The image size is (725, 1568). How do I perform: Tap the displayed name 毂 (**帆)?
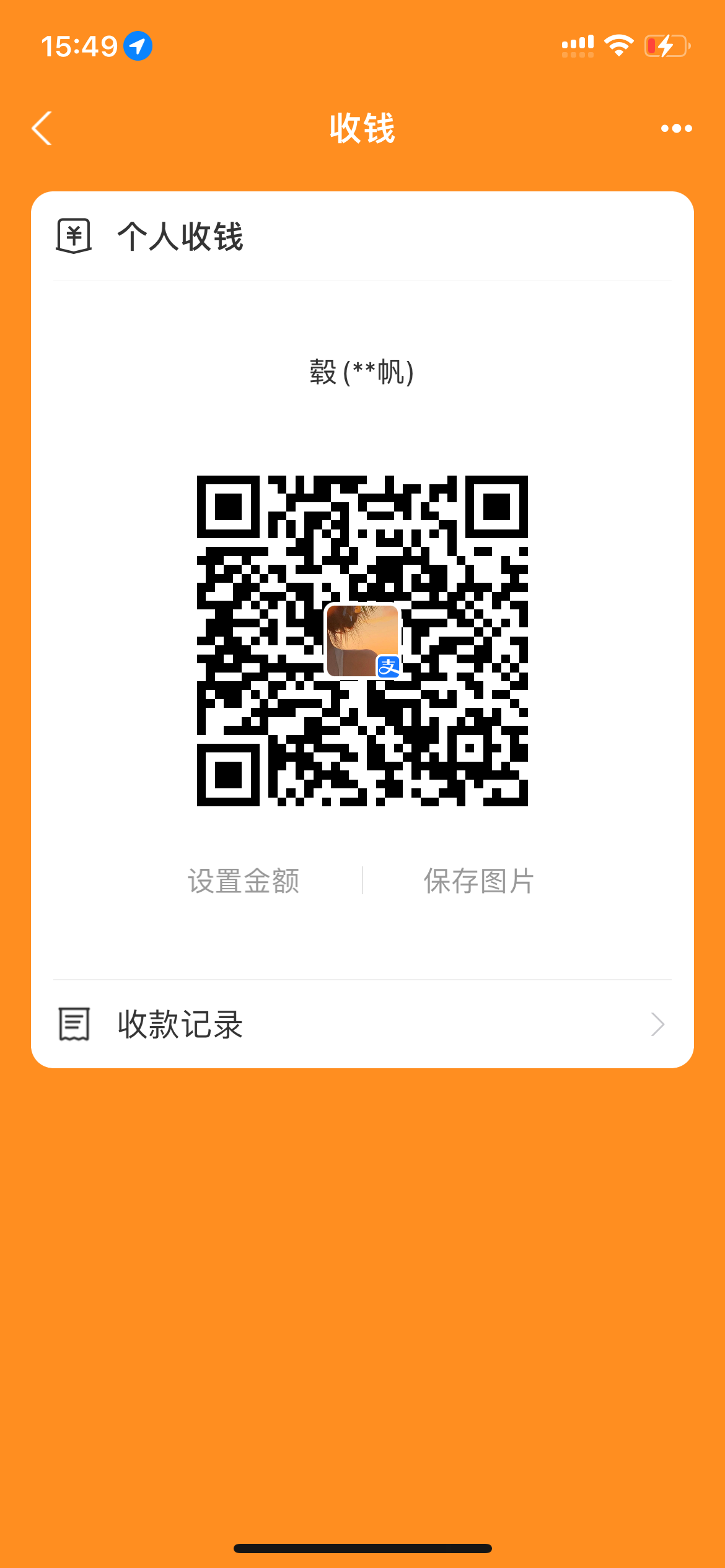[x=361, y=372]
